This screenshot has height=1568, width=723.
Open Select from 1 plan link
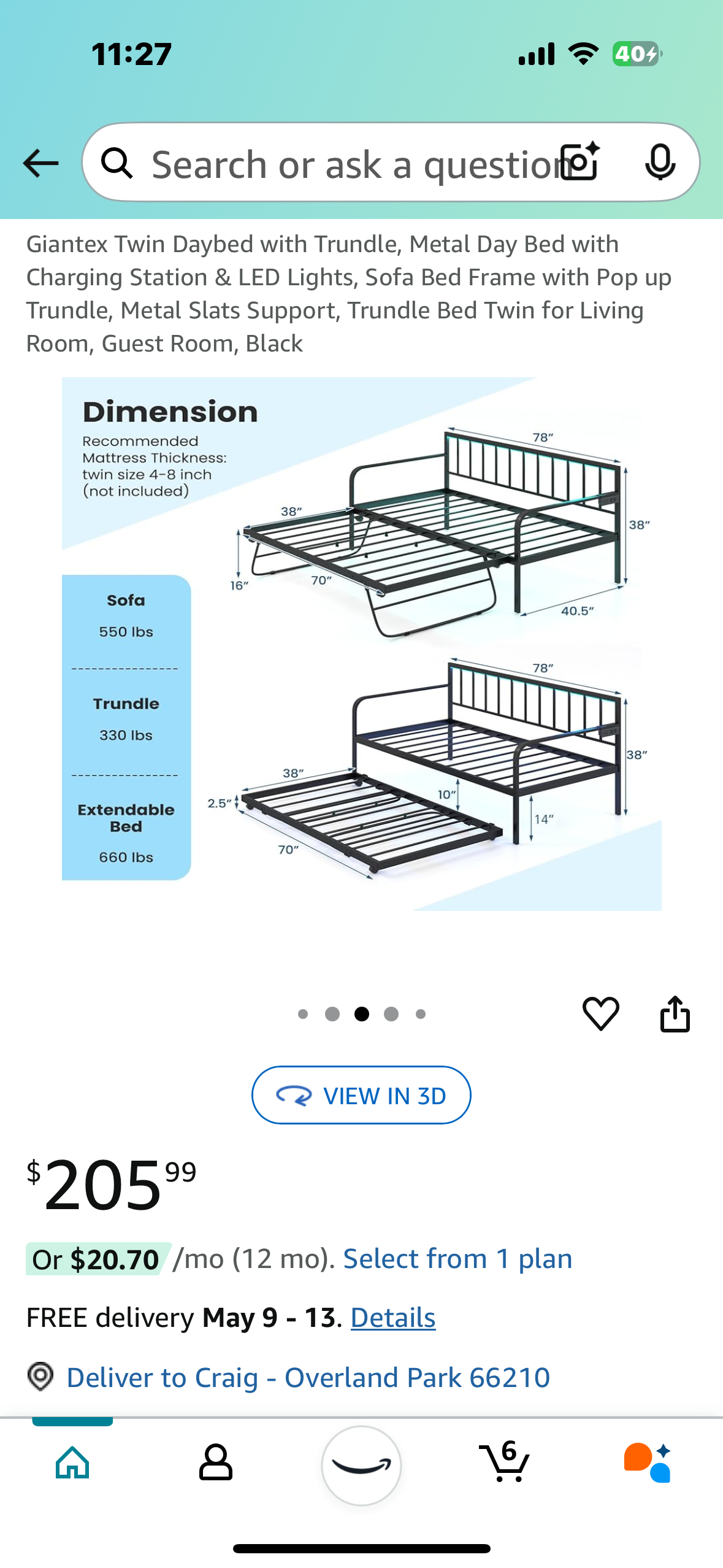[457, 1259]
